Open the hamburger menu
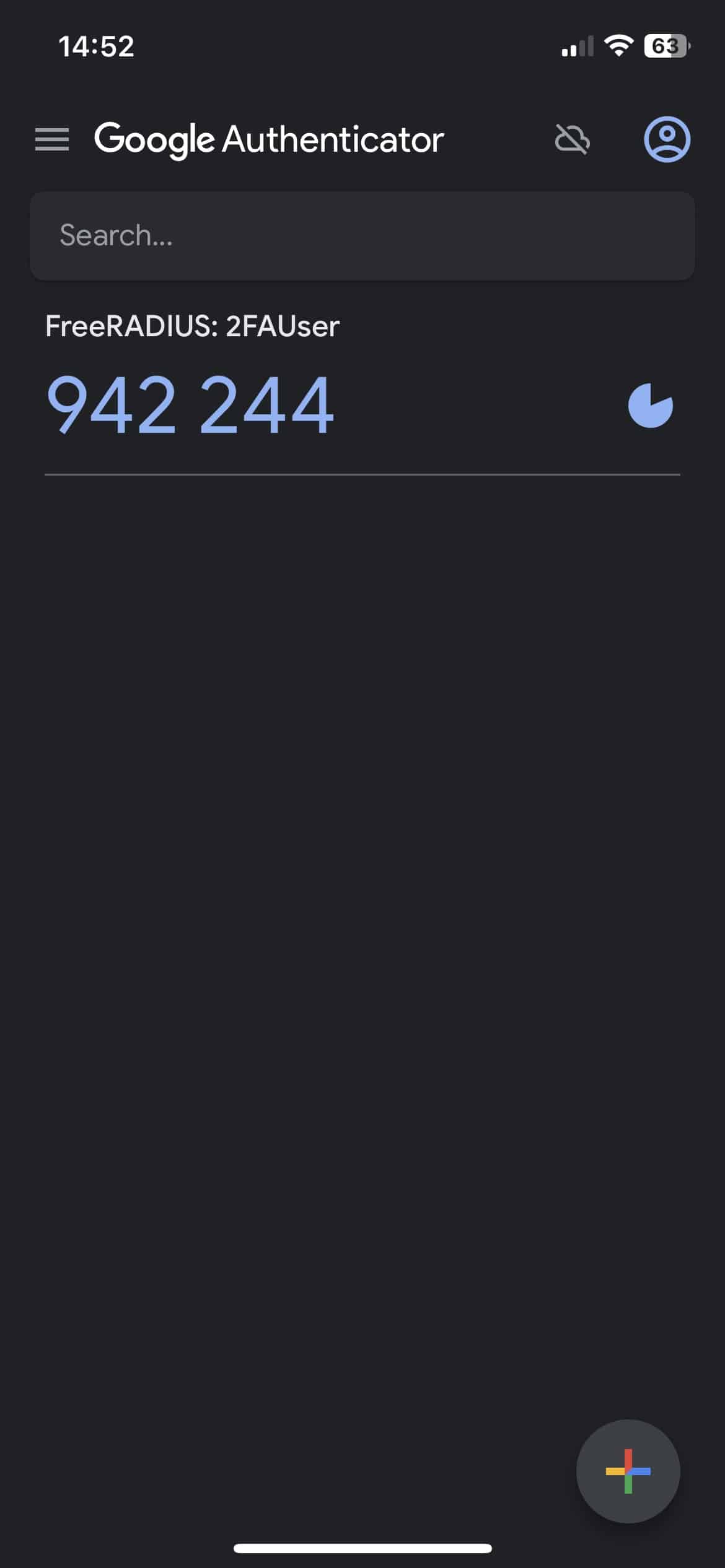 click(x=52, y=139)
